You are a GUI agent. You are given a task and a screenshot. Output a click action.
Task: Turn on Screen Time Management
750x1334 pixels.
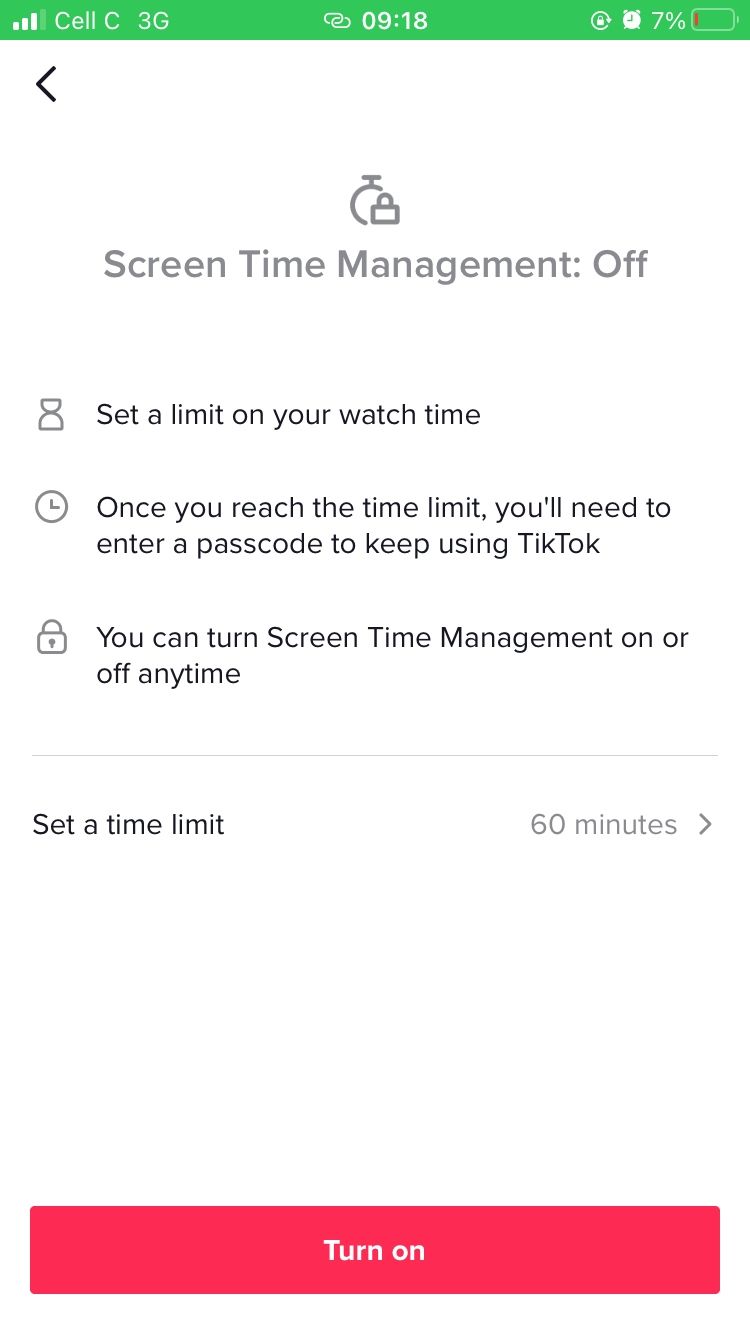tap(374, 1250)
